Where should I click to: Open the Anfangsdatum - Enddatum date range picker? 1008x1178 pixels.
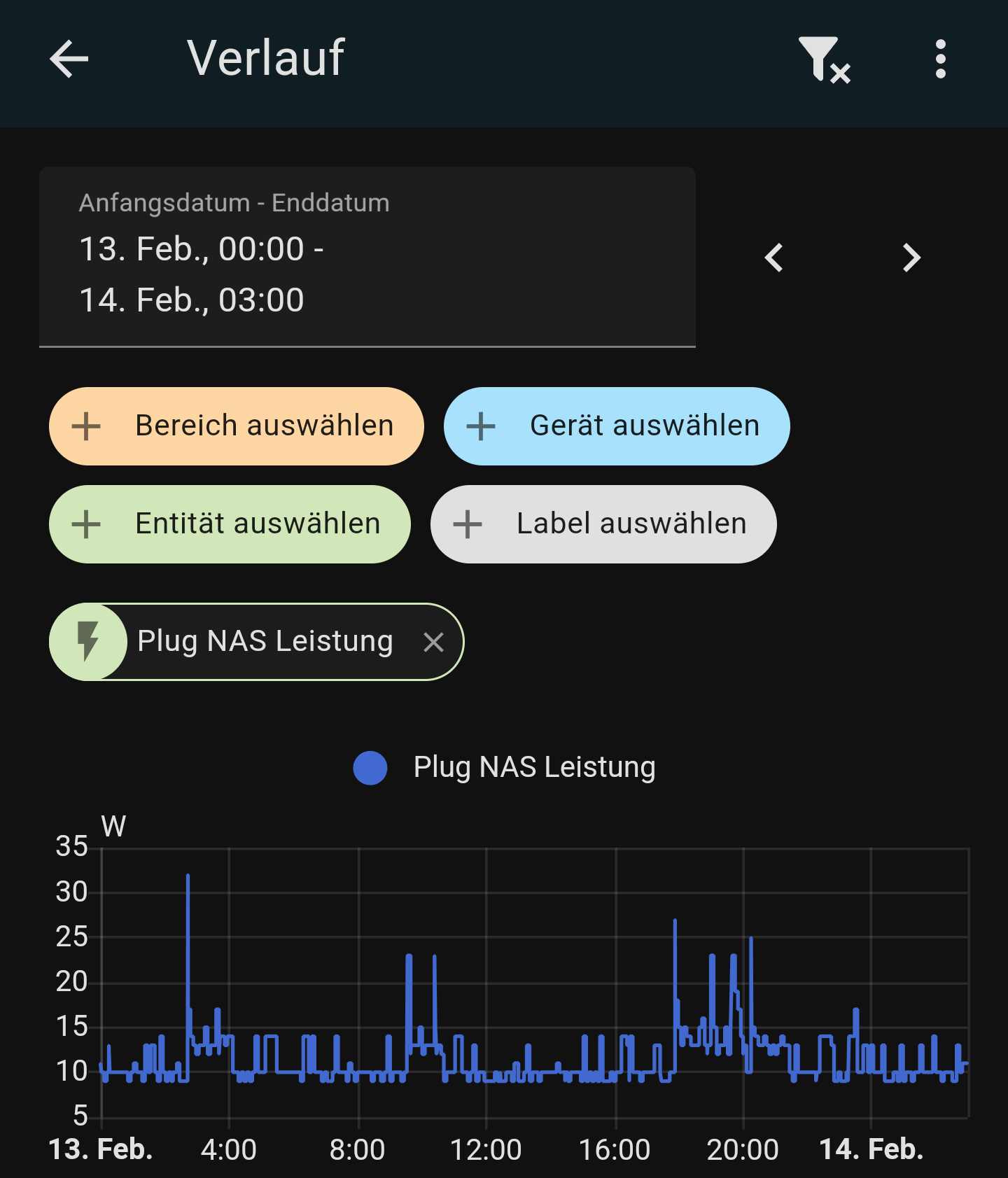[367, 256]
